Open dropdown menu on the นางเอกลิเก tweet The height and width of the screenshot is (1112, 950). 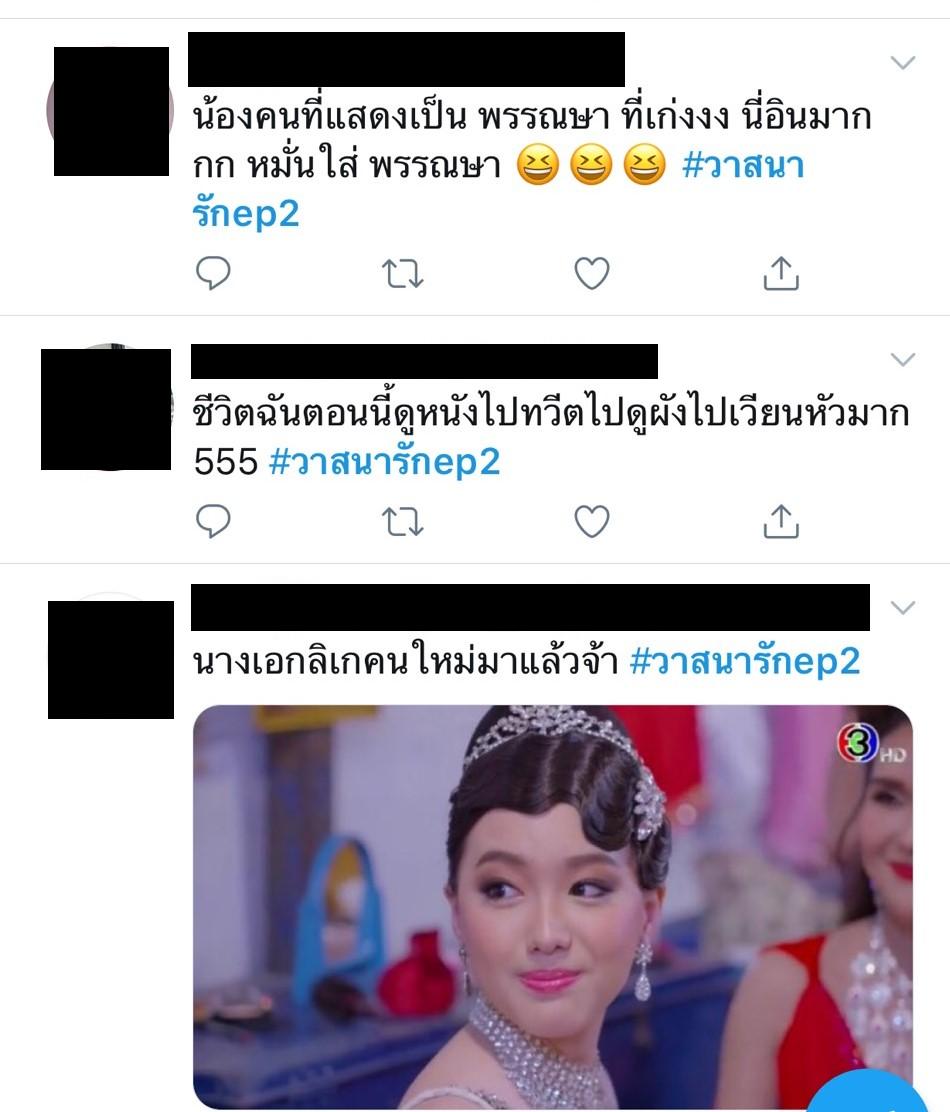pos(903,608)
